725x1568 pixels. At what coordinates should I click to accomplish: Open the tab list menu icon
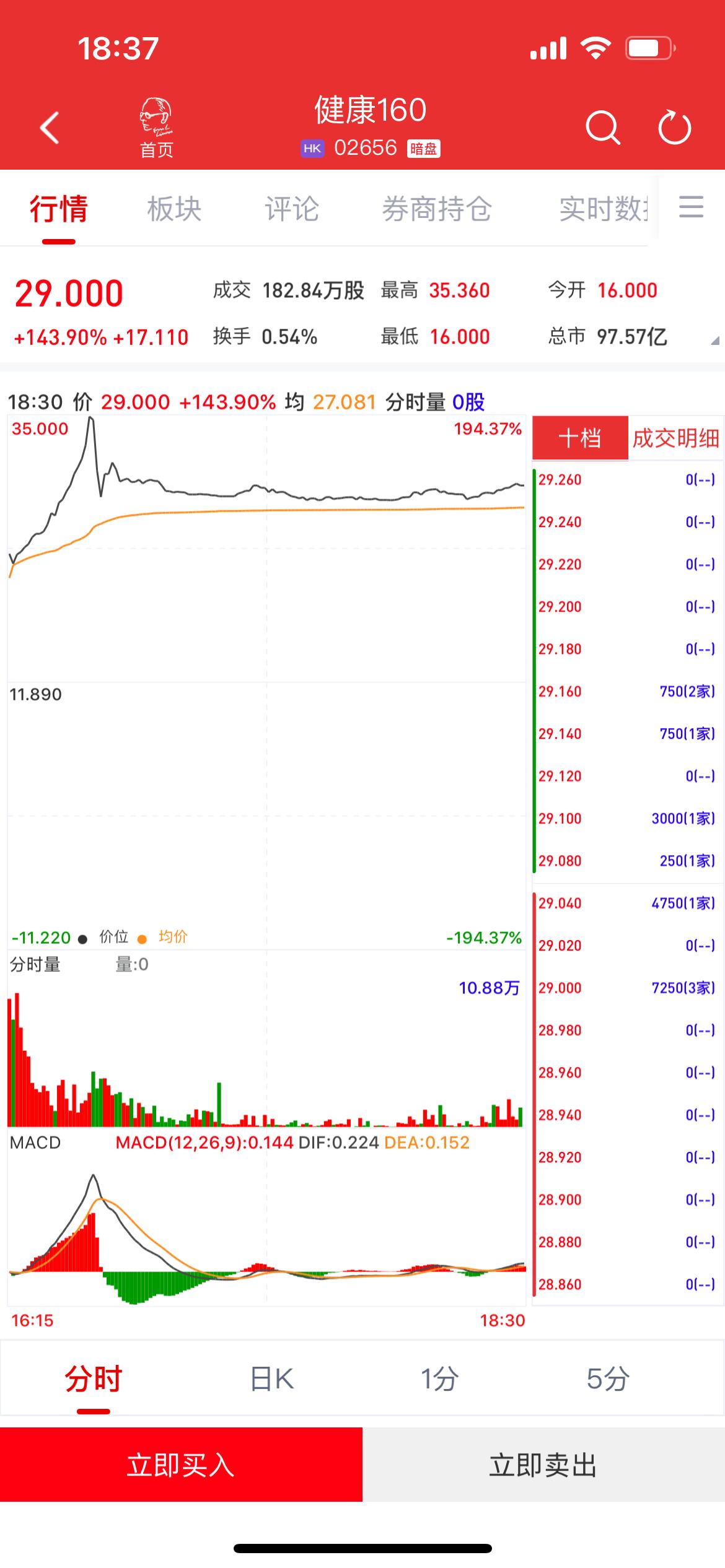coord(691,207)
